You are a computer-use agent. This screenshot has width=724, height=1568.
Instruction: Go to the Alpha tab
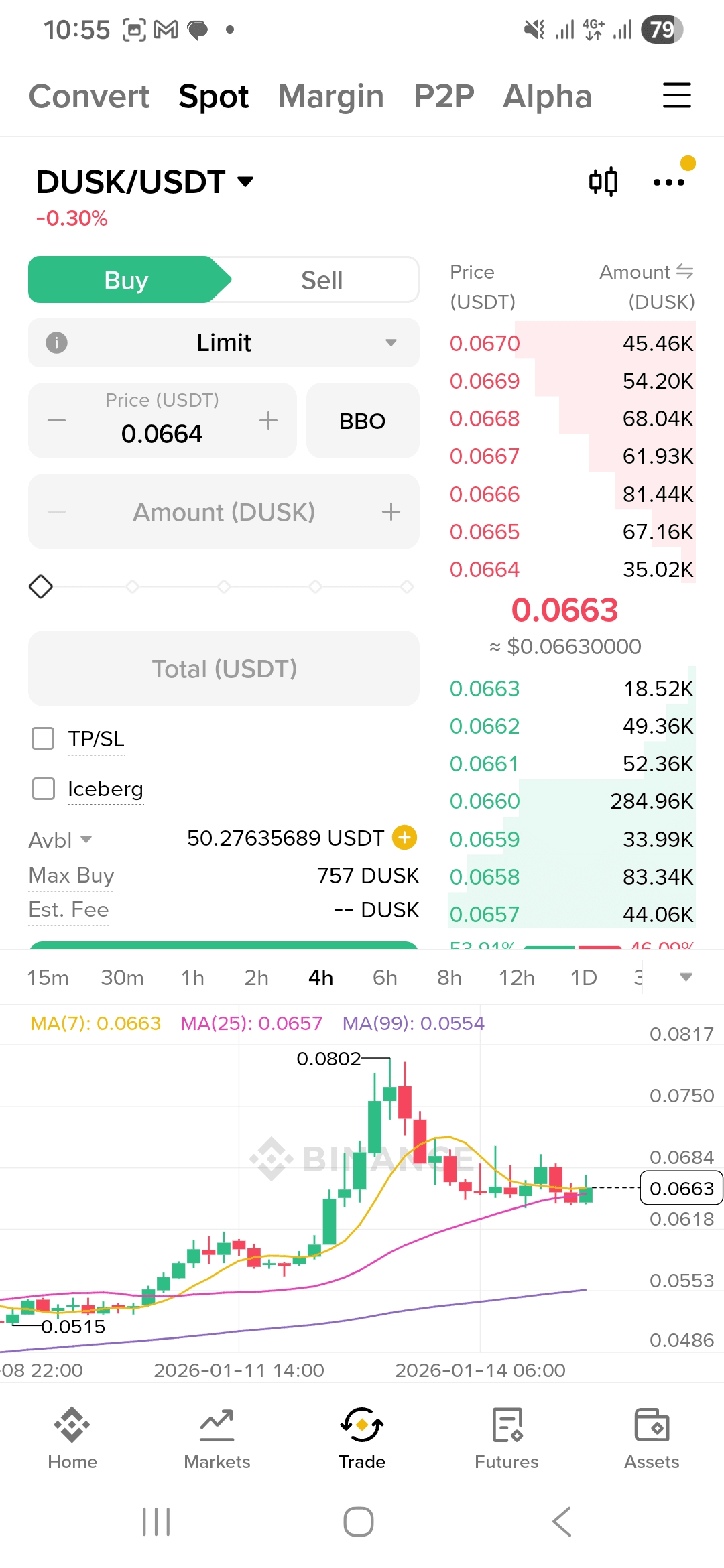click(x=547, y=96)
